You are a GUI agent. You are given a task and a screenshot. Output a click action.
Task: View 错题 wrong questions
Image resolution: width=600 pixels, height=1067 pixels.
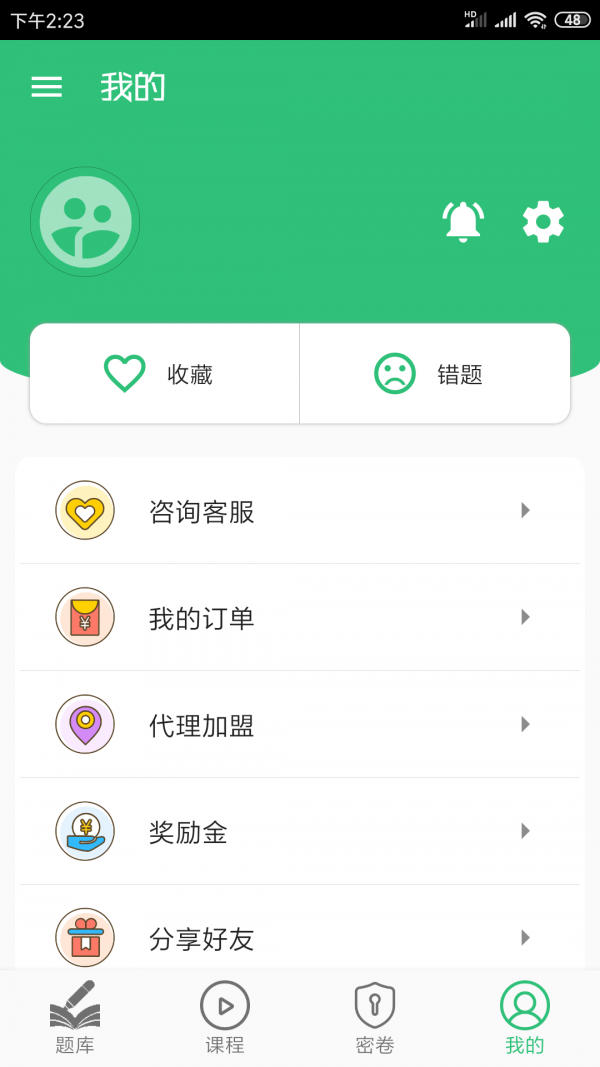pos(435,374)
